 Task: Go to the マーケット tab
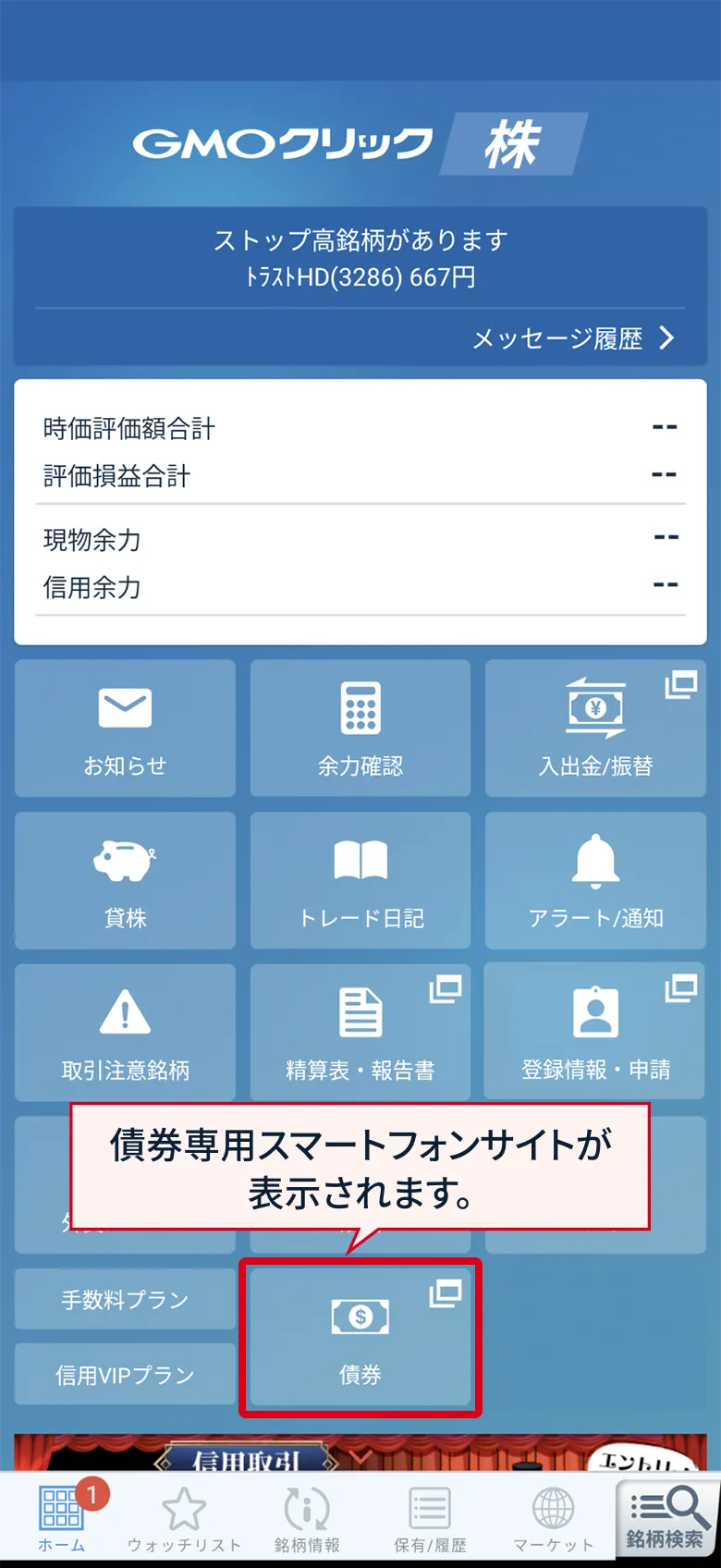click(x=553, y=1518)
